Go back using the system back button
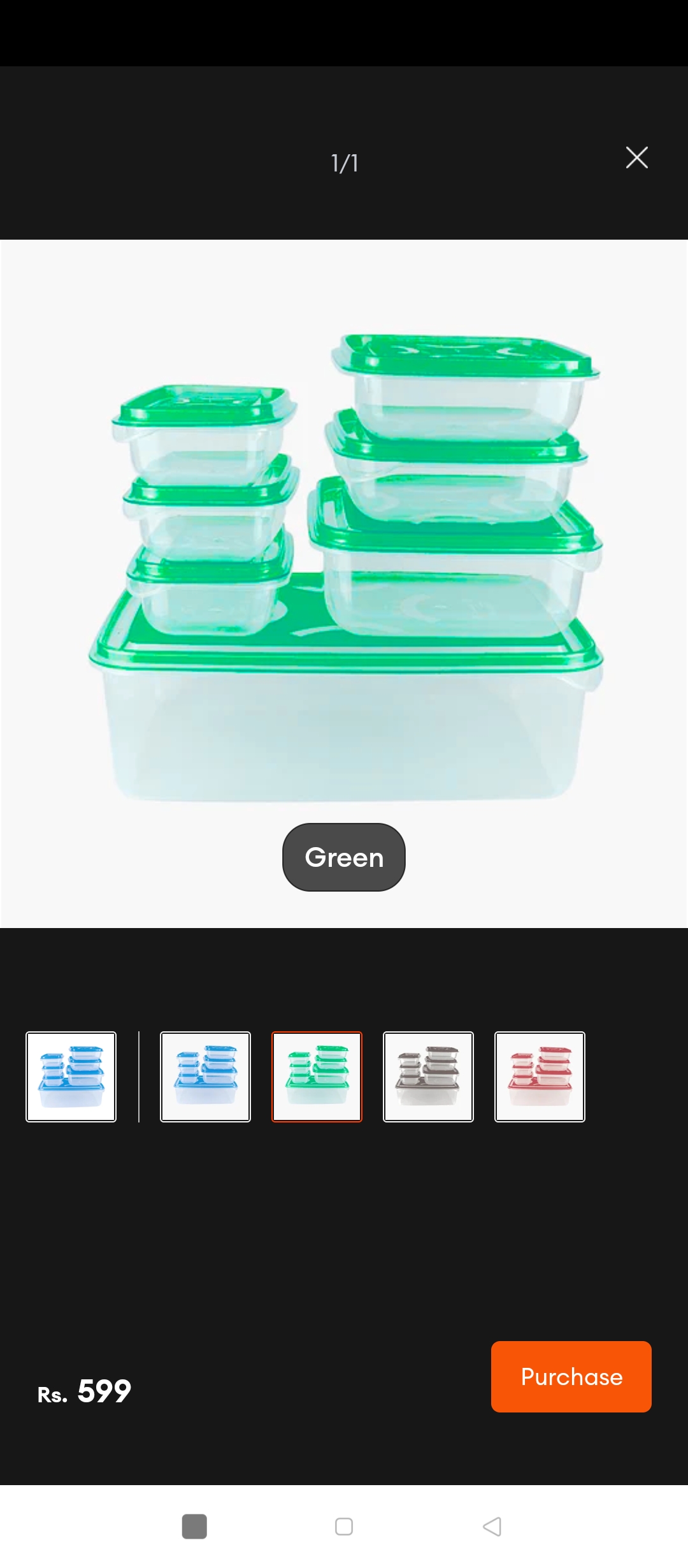This screenshot has width=688, height=1568. point(492,1527)
